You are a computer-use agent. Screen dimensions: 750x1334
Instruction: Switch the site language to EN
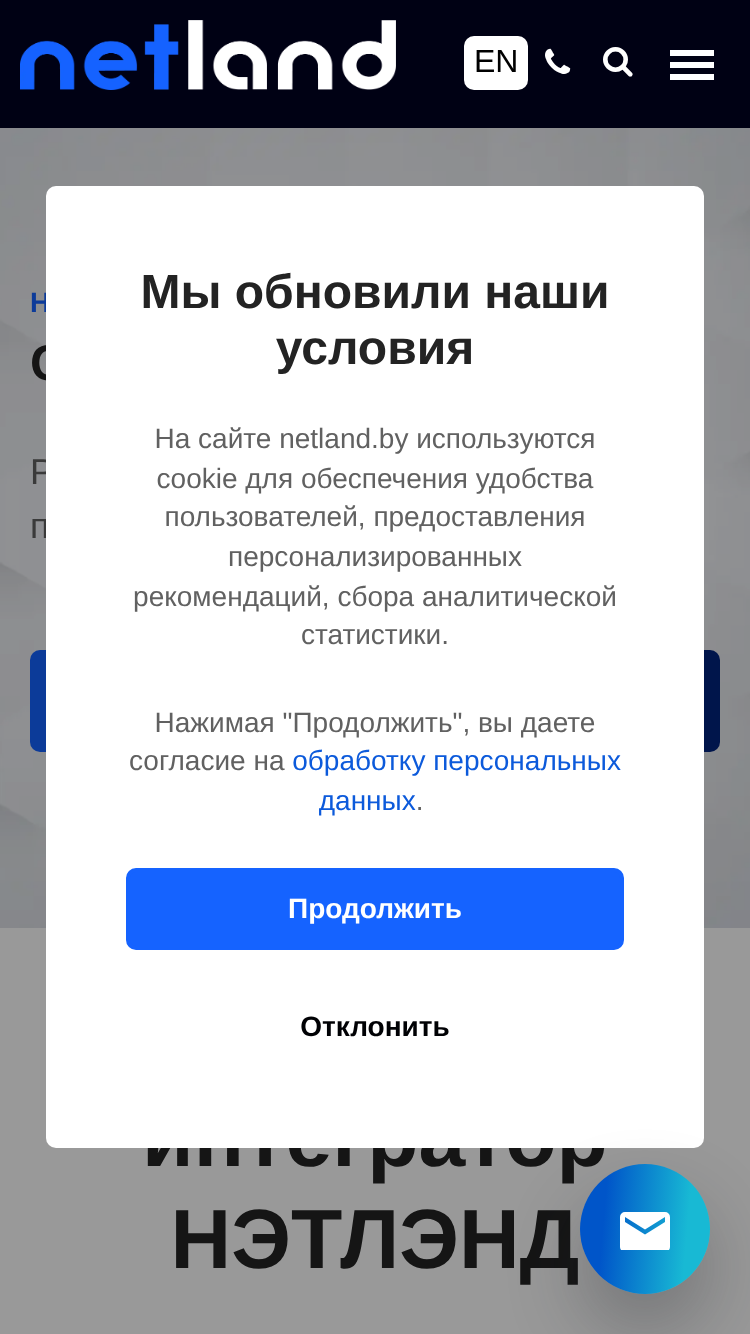[495, 63]
